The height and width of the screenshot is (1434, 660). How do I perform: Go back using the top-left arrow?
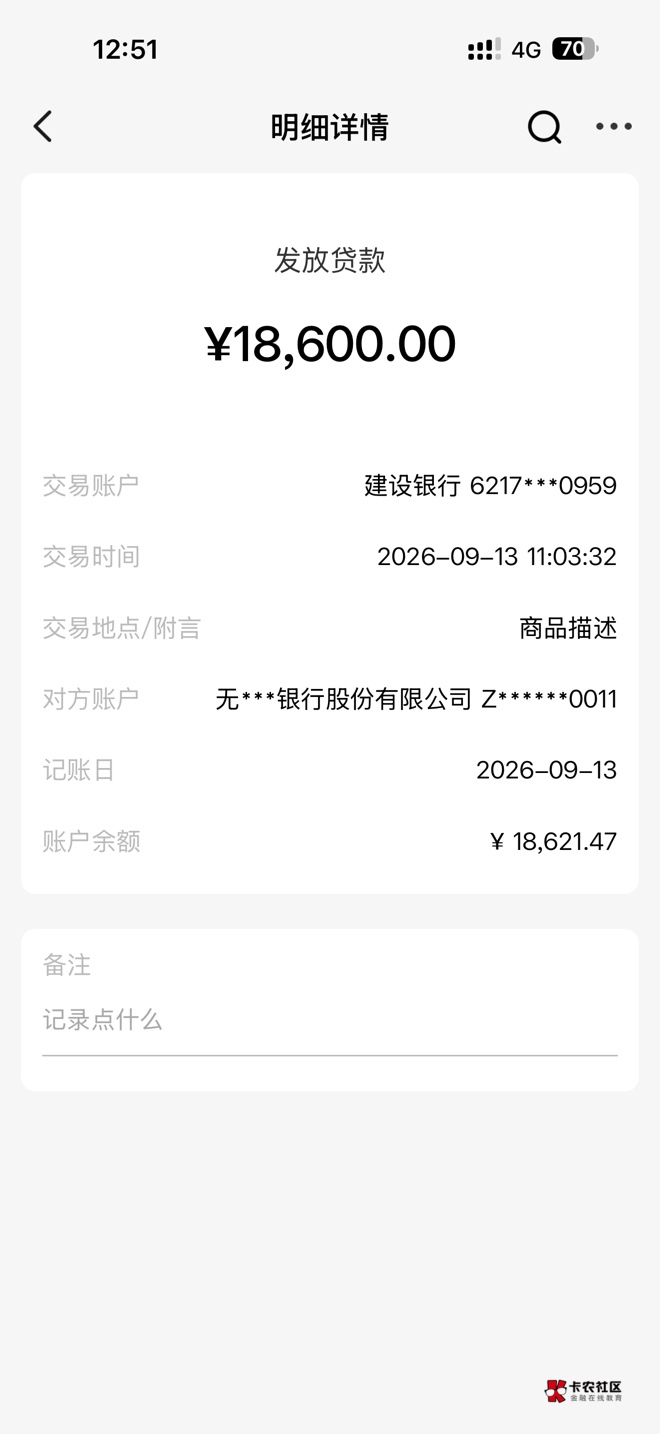click(42, 127)
